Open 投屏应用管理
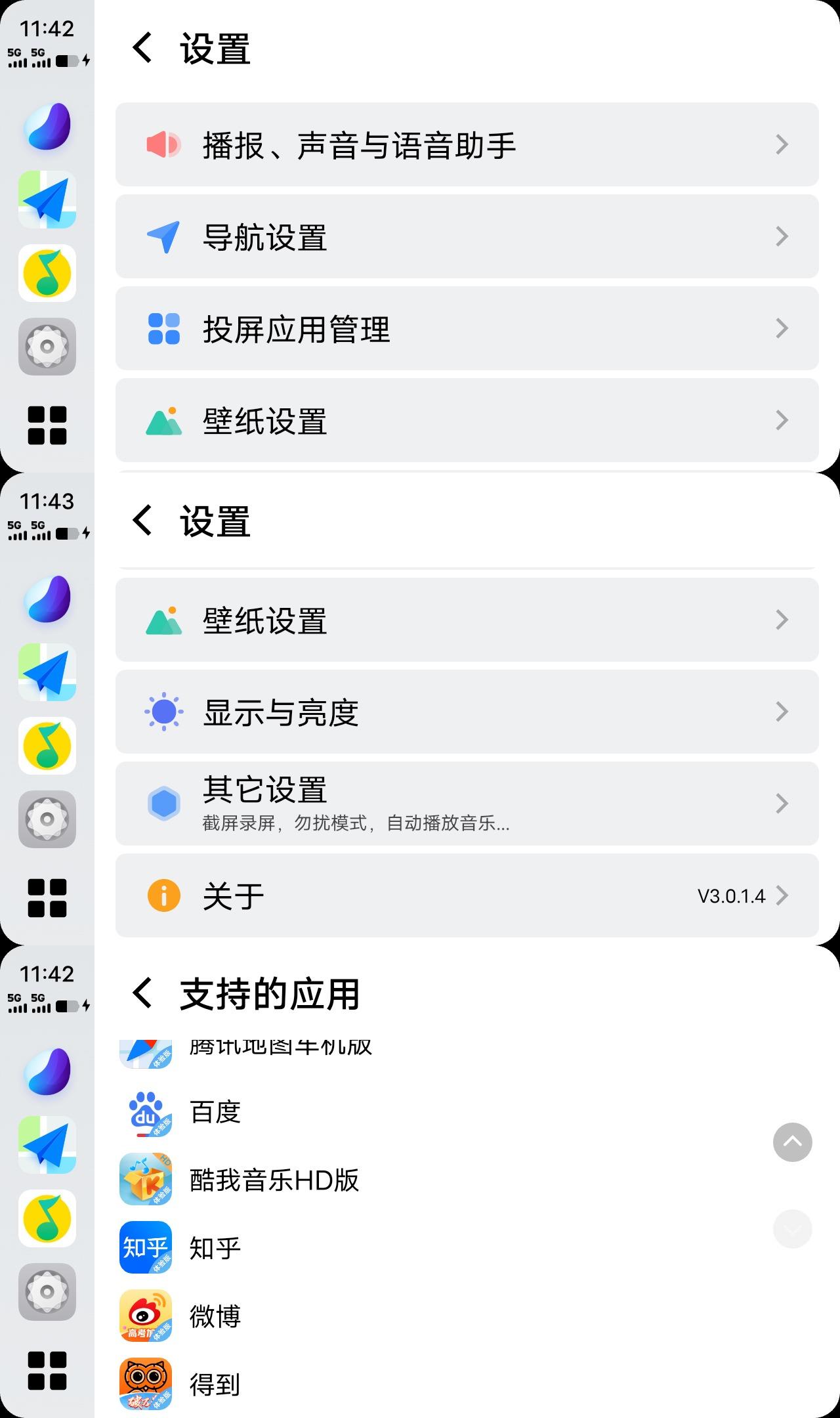The image size is (840, 1418). (x=467, y=328)
